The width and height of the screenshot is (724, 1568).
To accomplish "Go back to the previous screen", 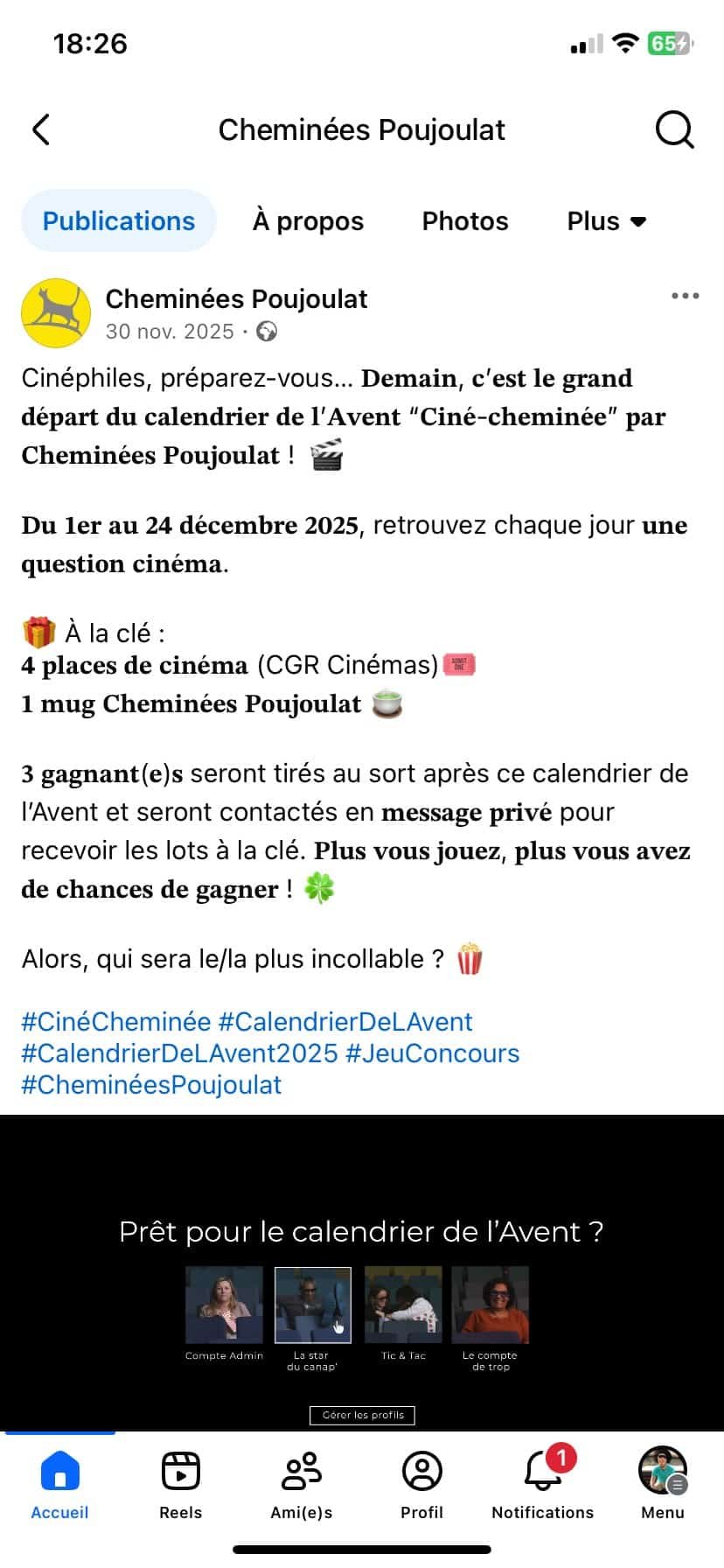I will pyautogui.click(x=41, y=129).
